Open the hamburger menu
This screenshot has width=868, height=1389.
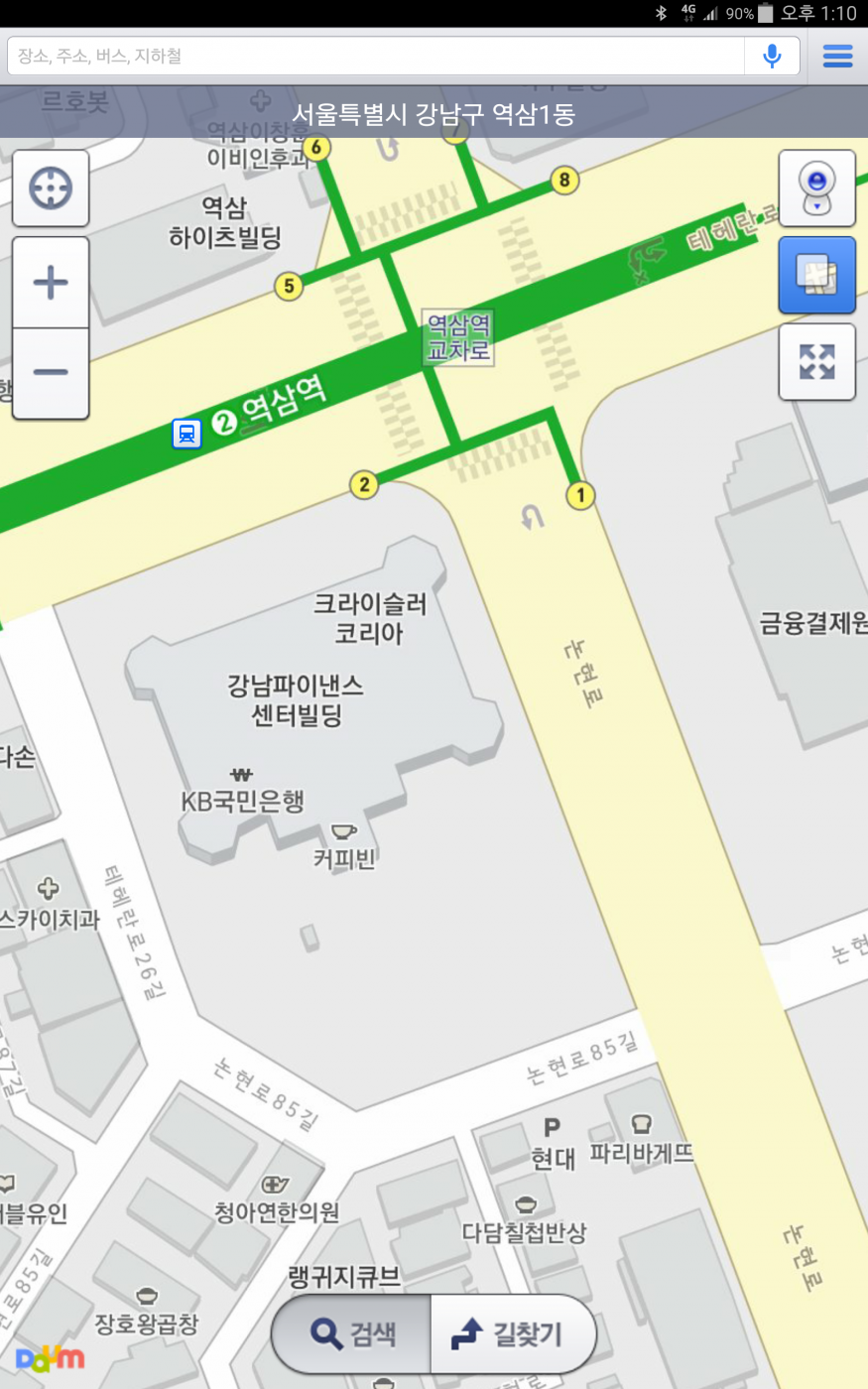837,57
